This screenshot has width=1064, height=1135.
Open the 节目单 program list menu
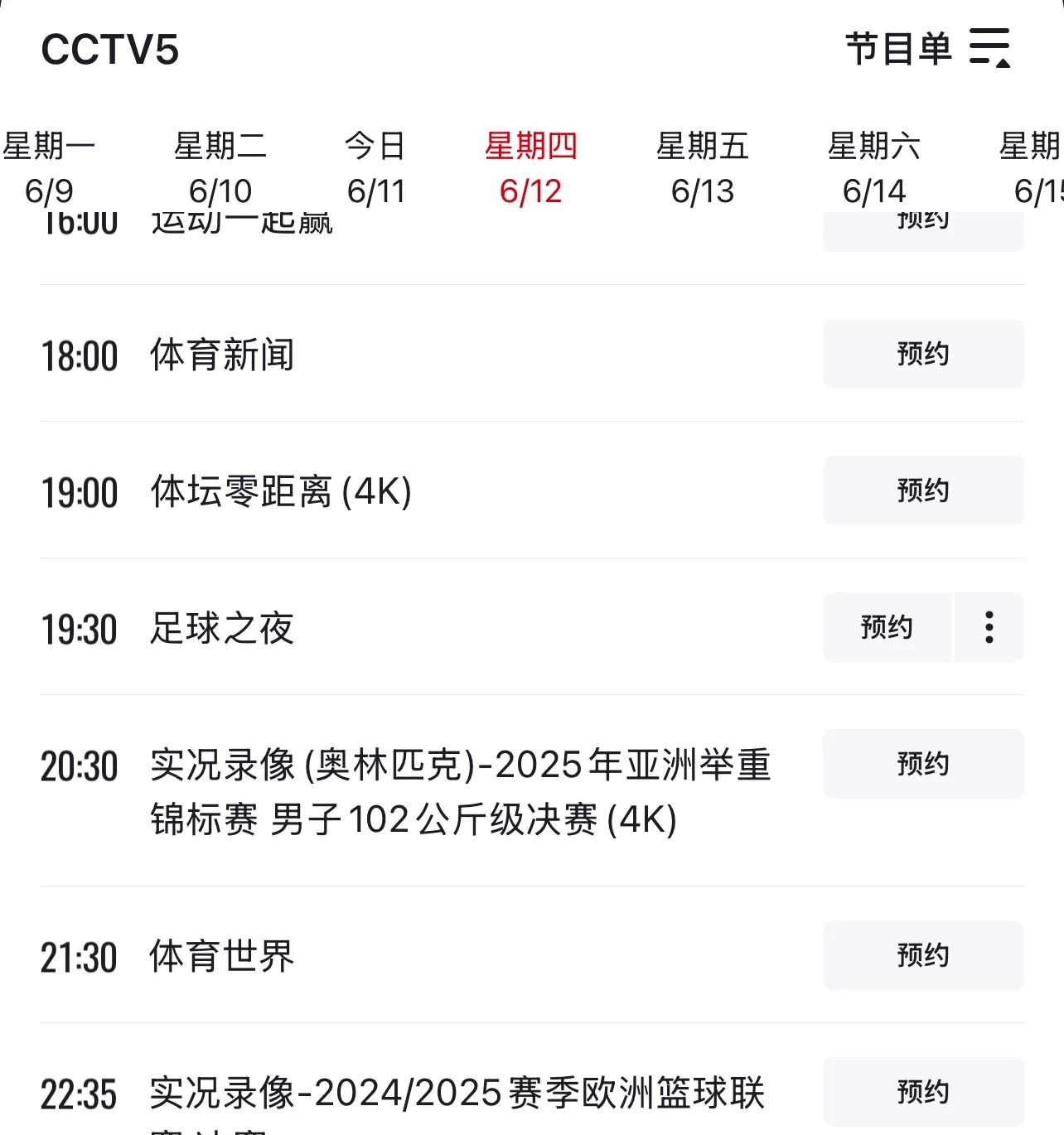pyautogui.click(x=900, y=48)
